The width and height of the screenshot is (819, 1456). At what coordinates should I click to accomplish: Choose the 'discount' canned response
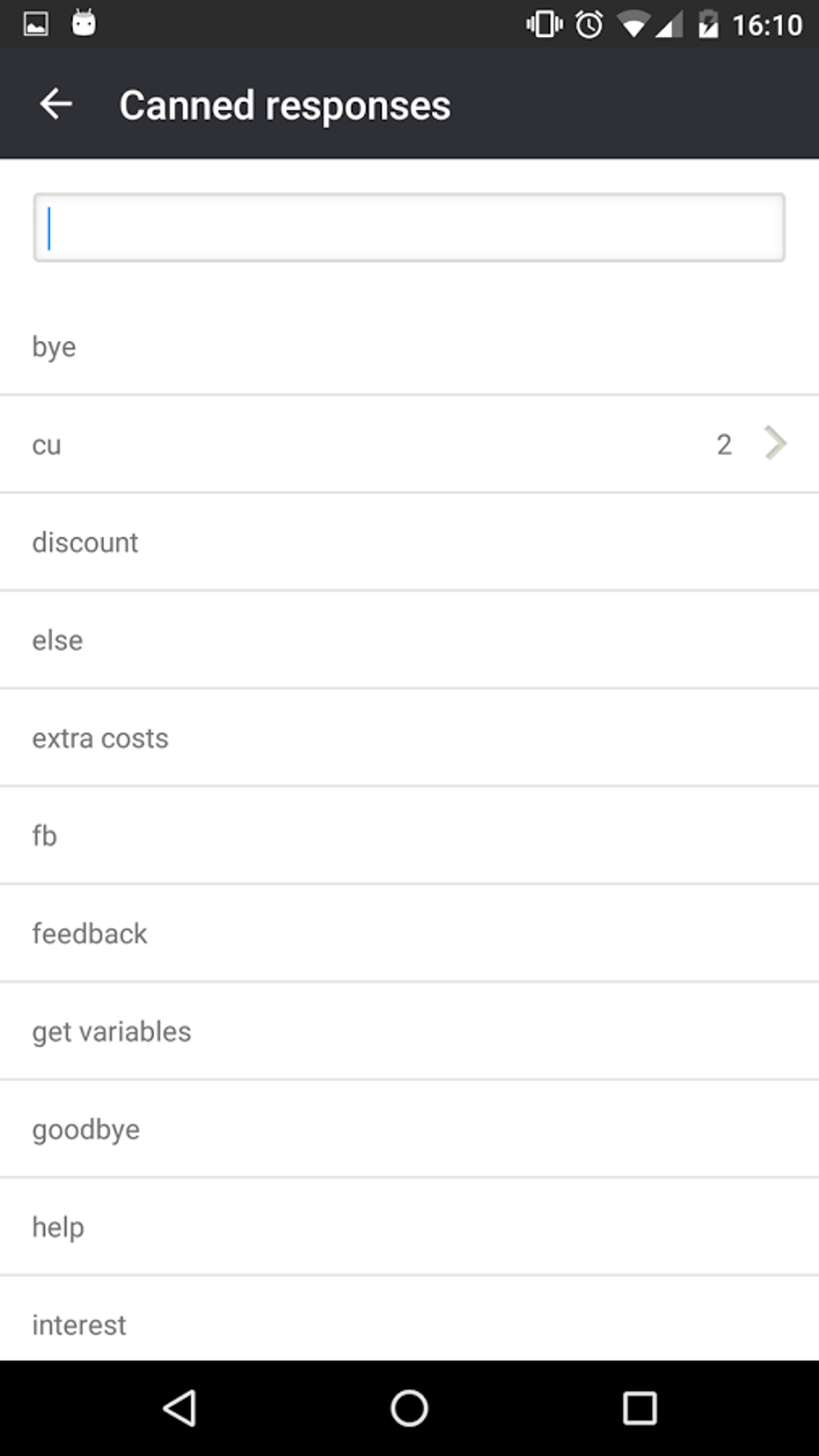click(x=409, y=542)
